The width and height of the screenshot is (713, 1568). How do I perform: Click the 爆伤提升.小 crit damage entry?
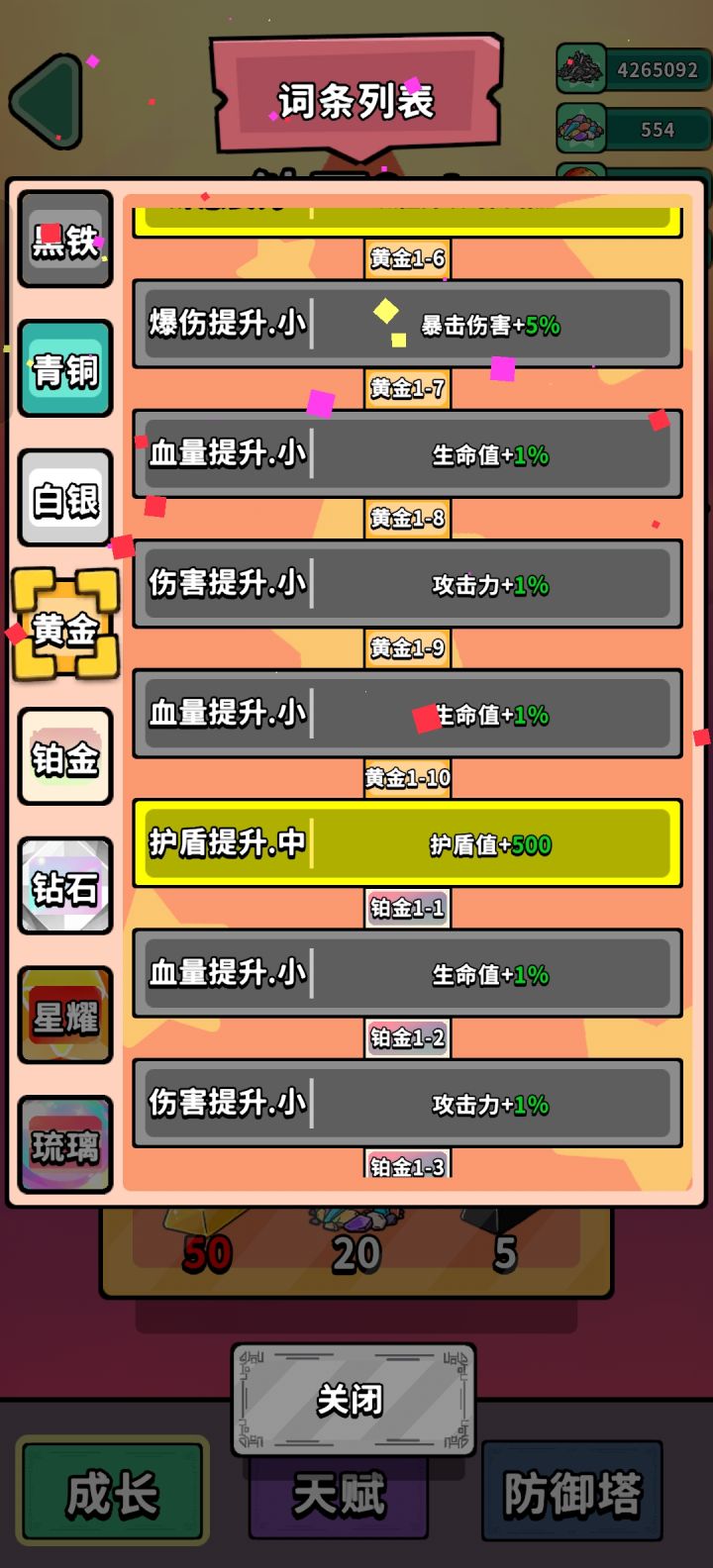407,325
